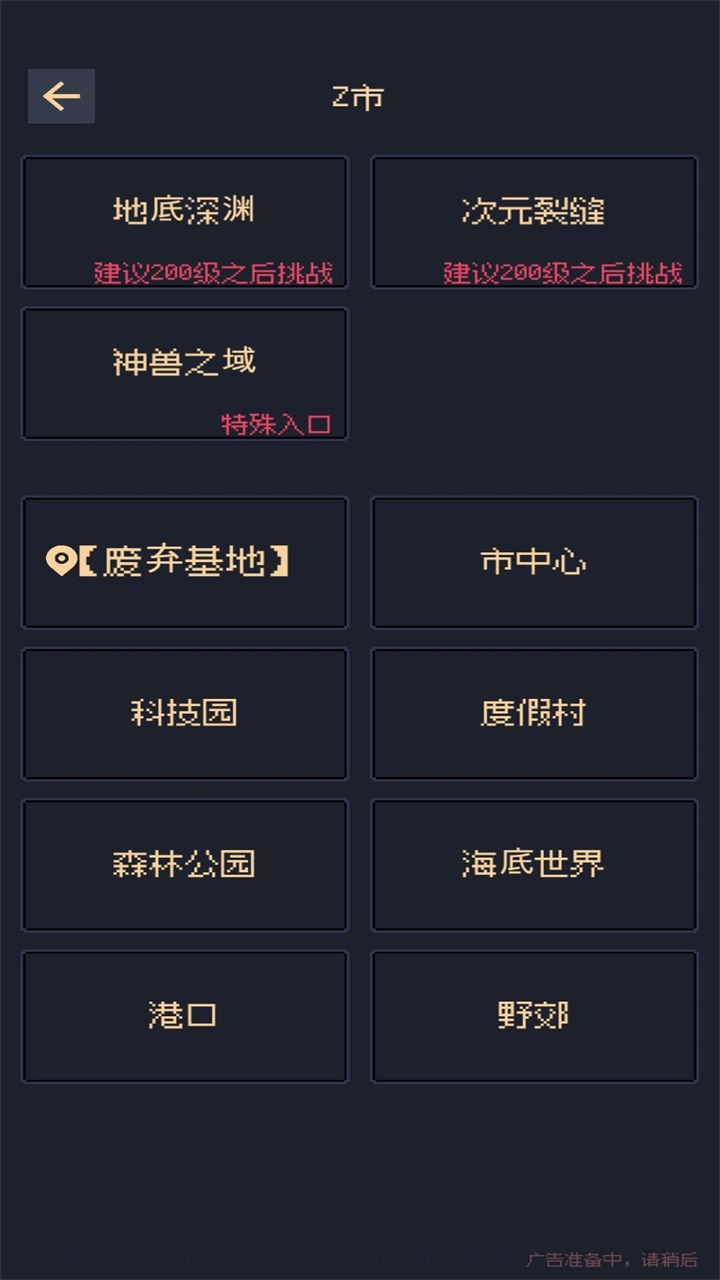Click the dark back button background square
Screen dimensions: 720x1280
(x=60, y=95)
